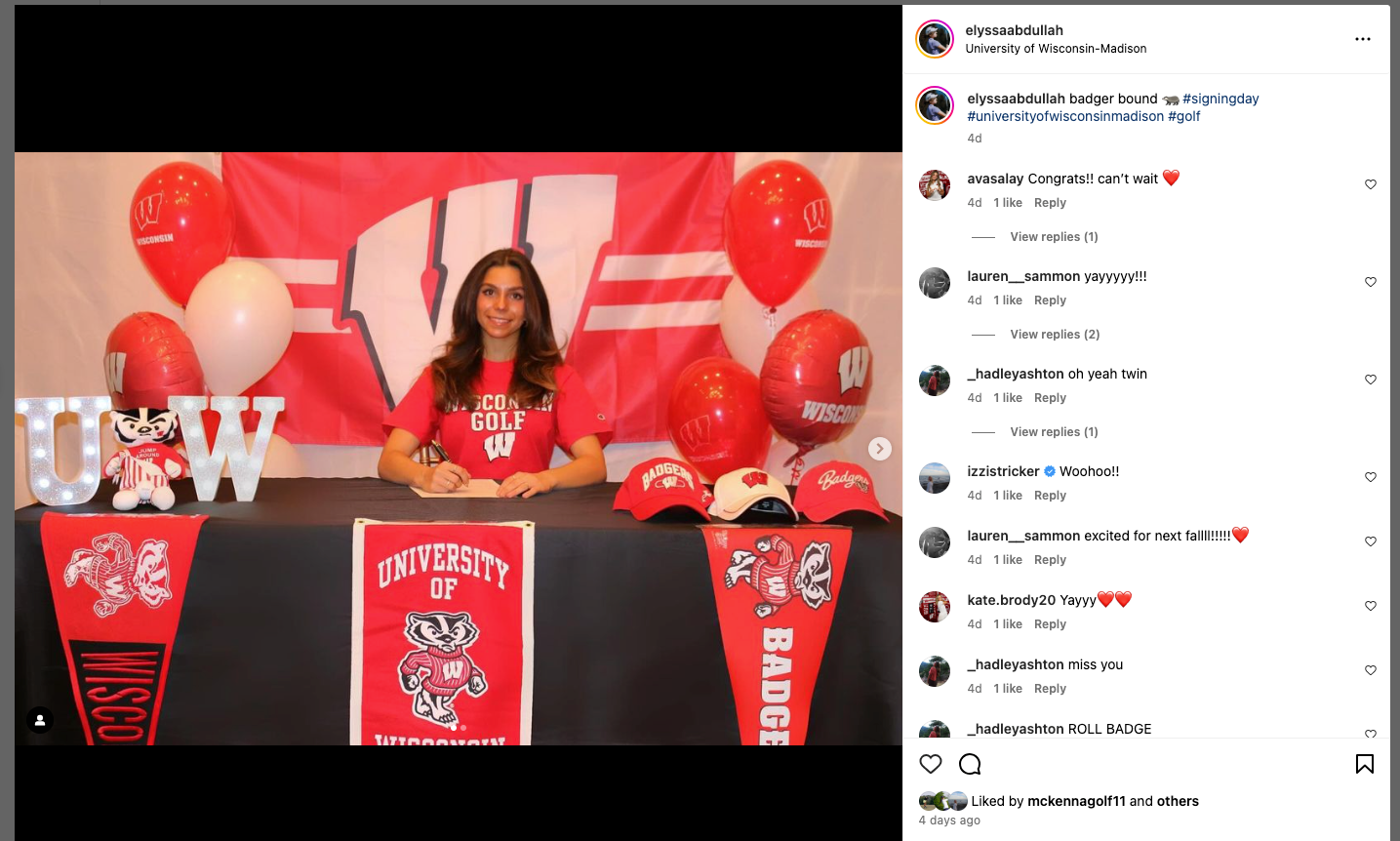Open University of Wisconsin-Madison location

pyautogui.click(x=1056, y=49)
